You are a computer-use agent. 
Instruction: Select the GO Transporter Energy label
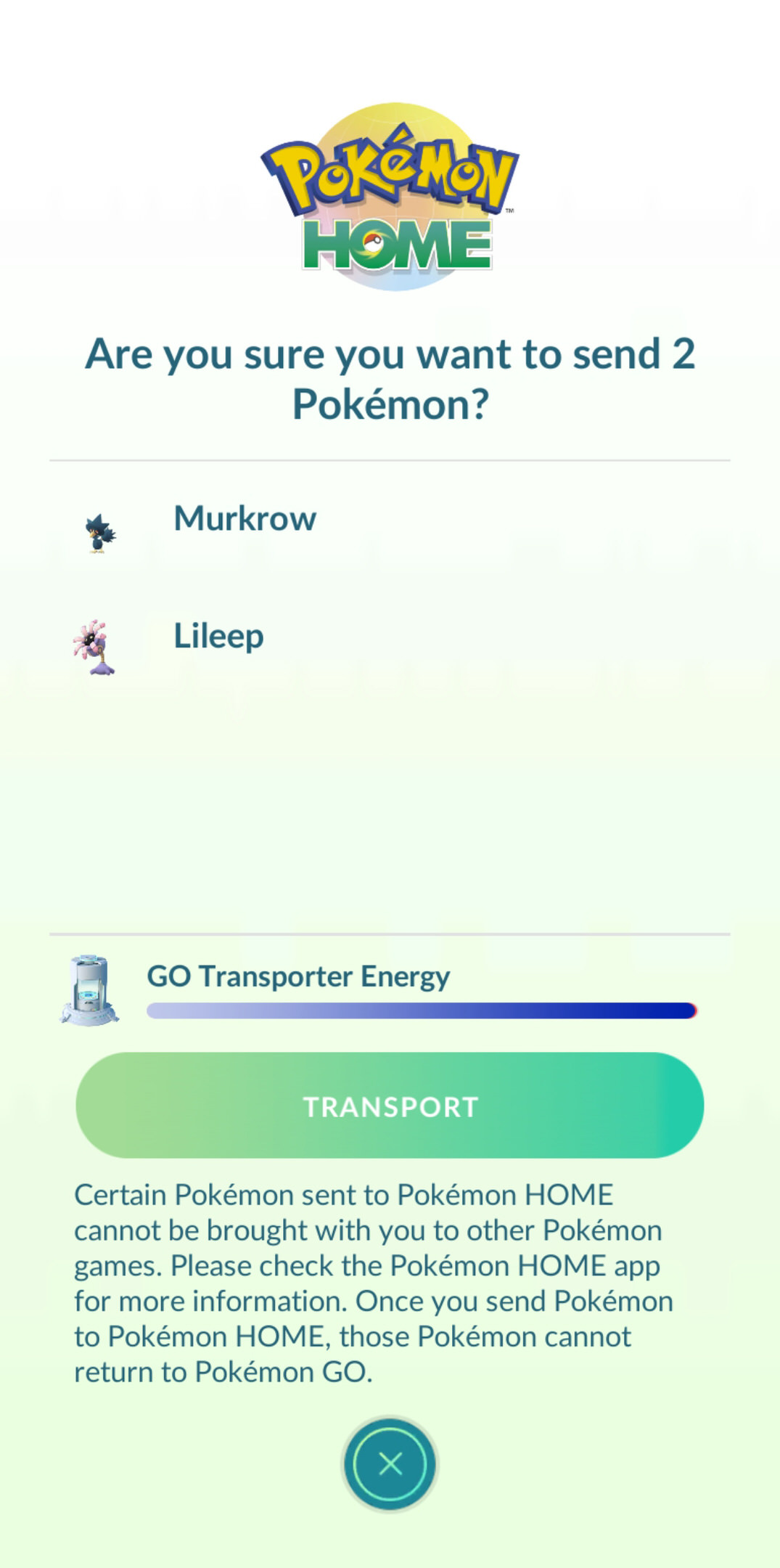click(x=297, y=976)
